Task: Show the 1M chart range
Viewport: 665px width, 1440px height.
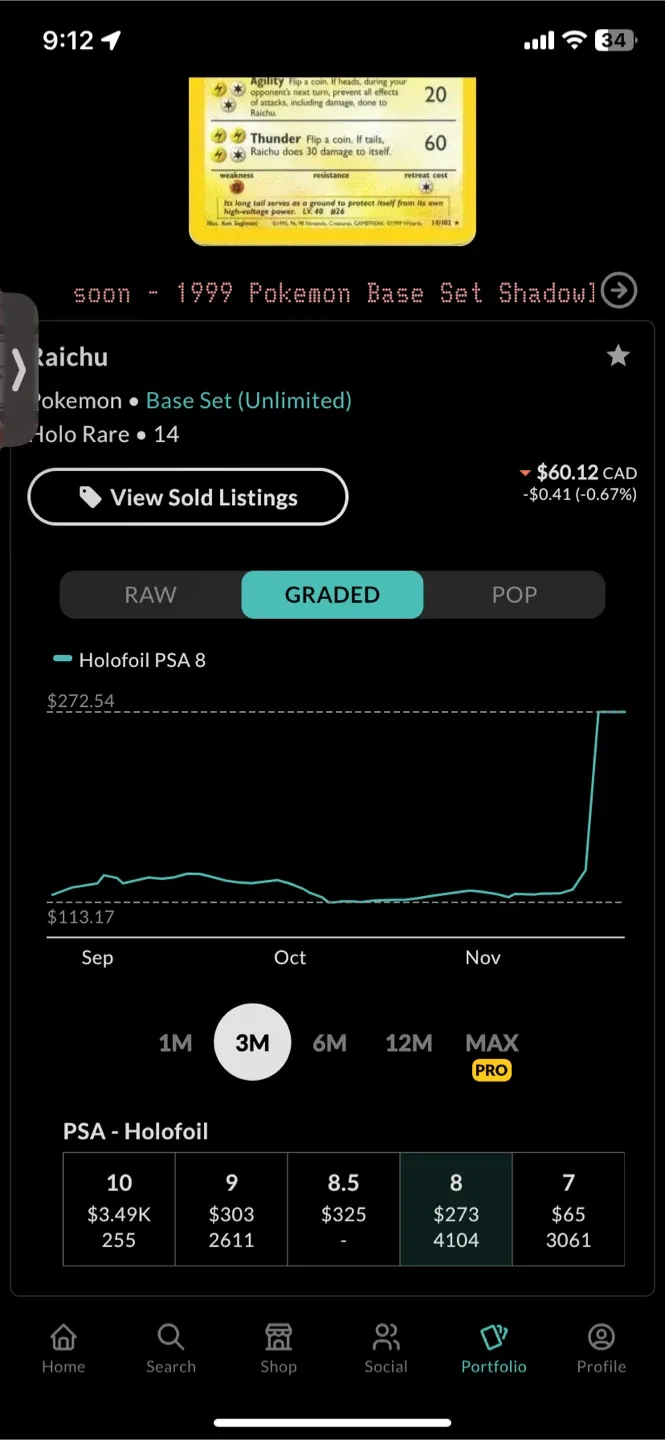Action: (175, 1043)
